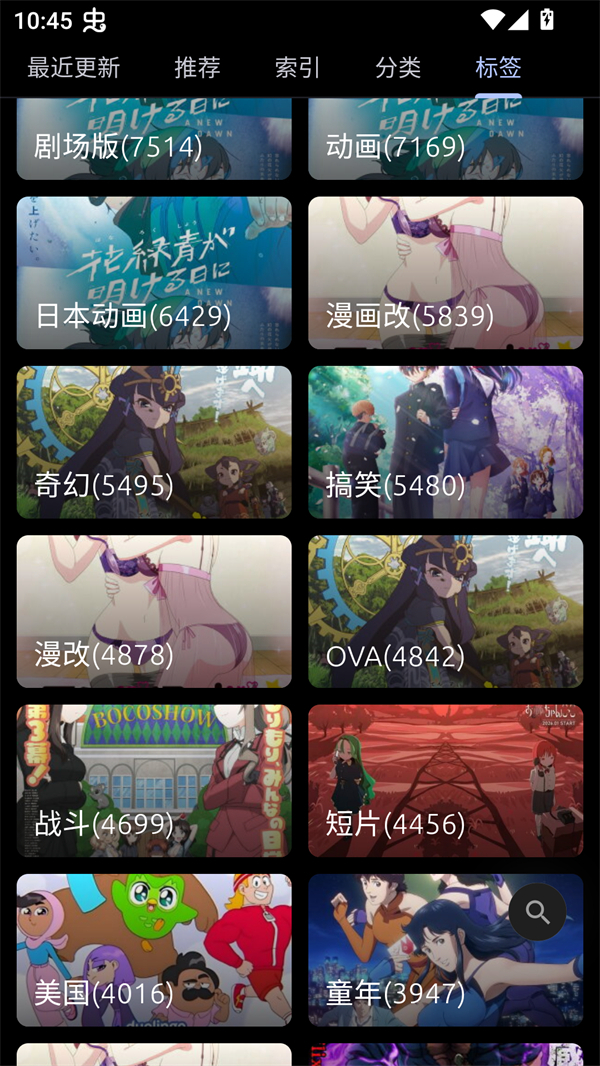Select the 标签 tab
The height and width of the screenshot is (1066, 600).
click(x=498, y=68)
